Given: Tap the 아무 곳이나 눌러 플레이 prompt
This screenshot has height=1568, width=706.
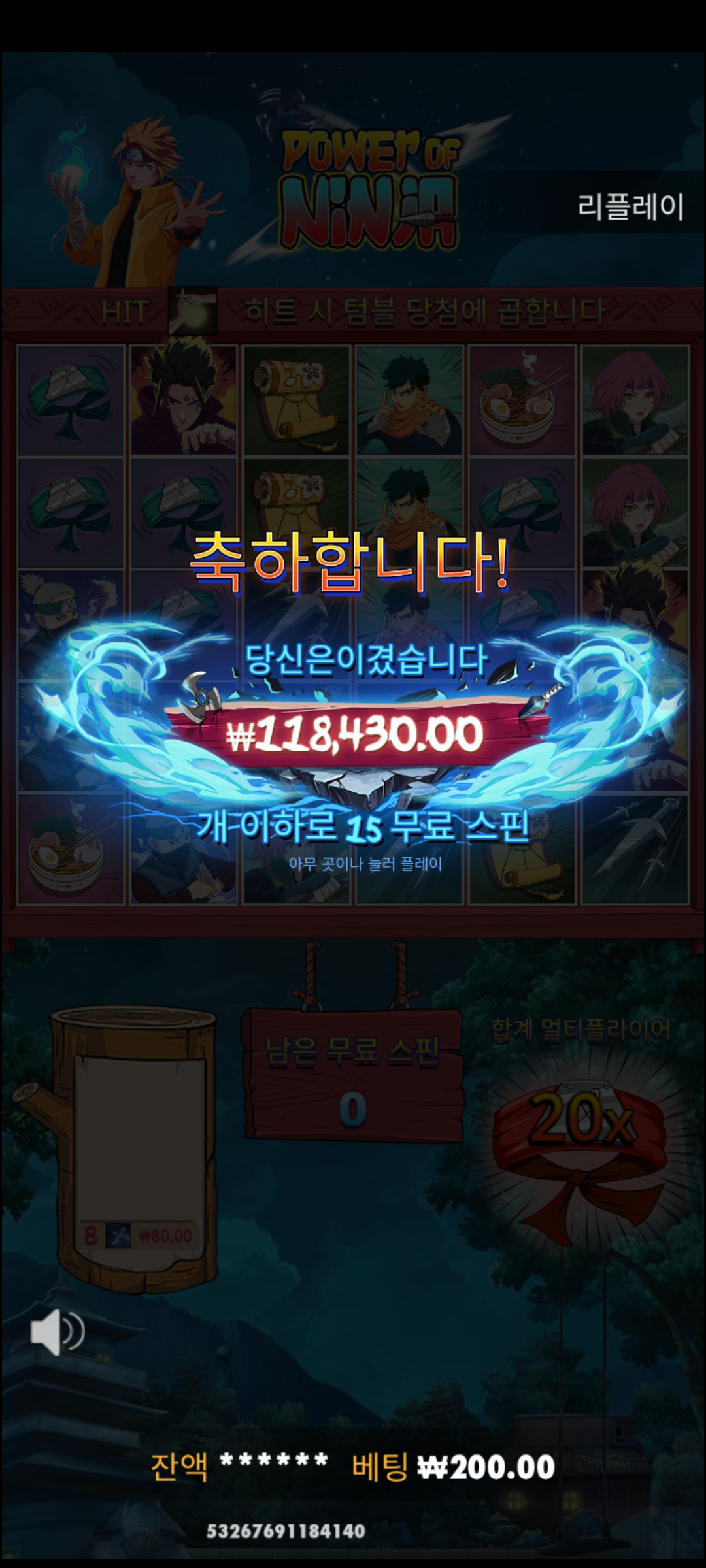Looking at the screenshot, I should (365, 864).
